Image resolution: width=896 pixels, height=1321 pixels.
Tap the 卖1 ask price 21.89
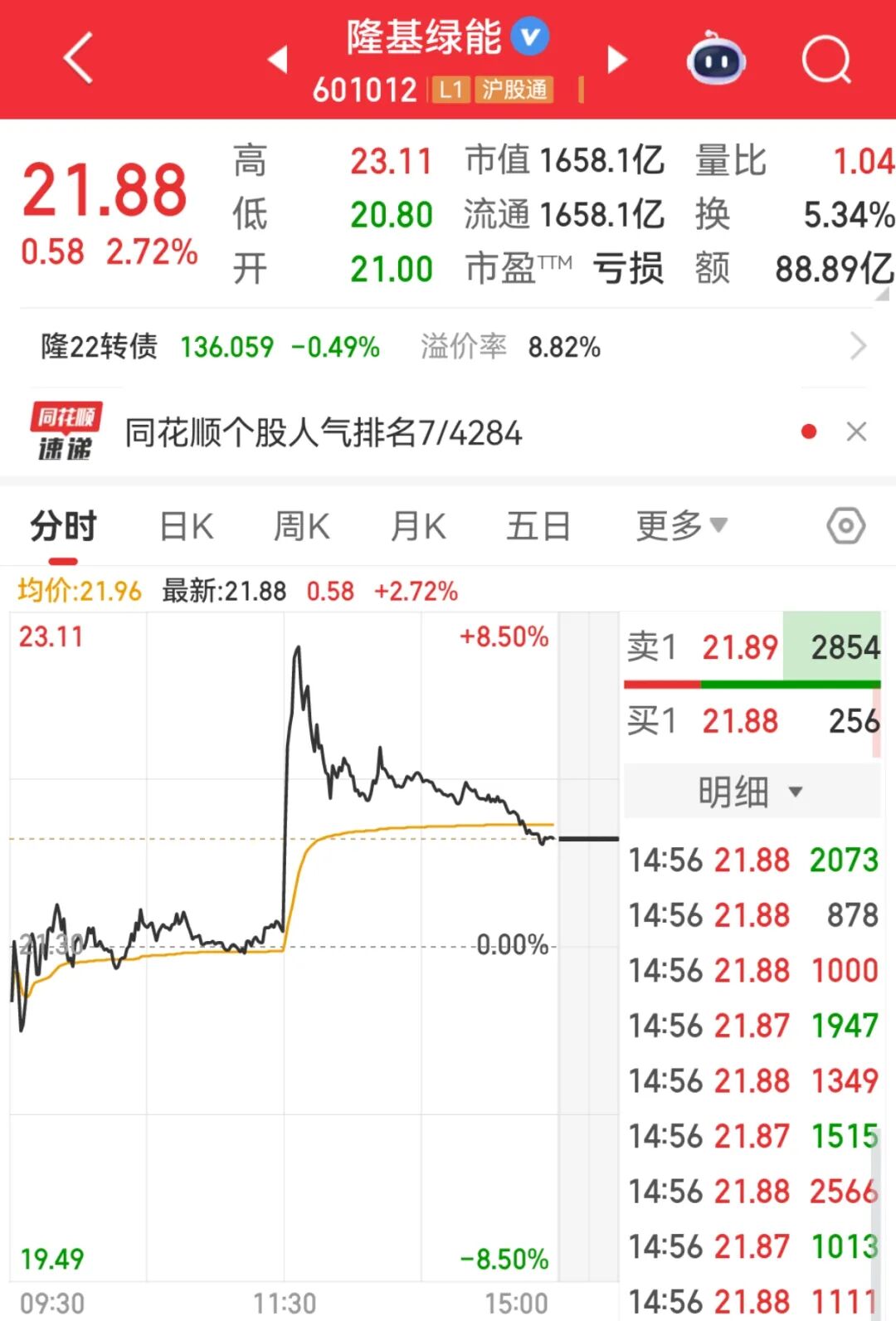739,646
